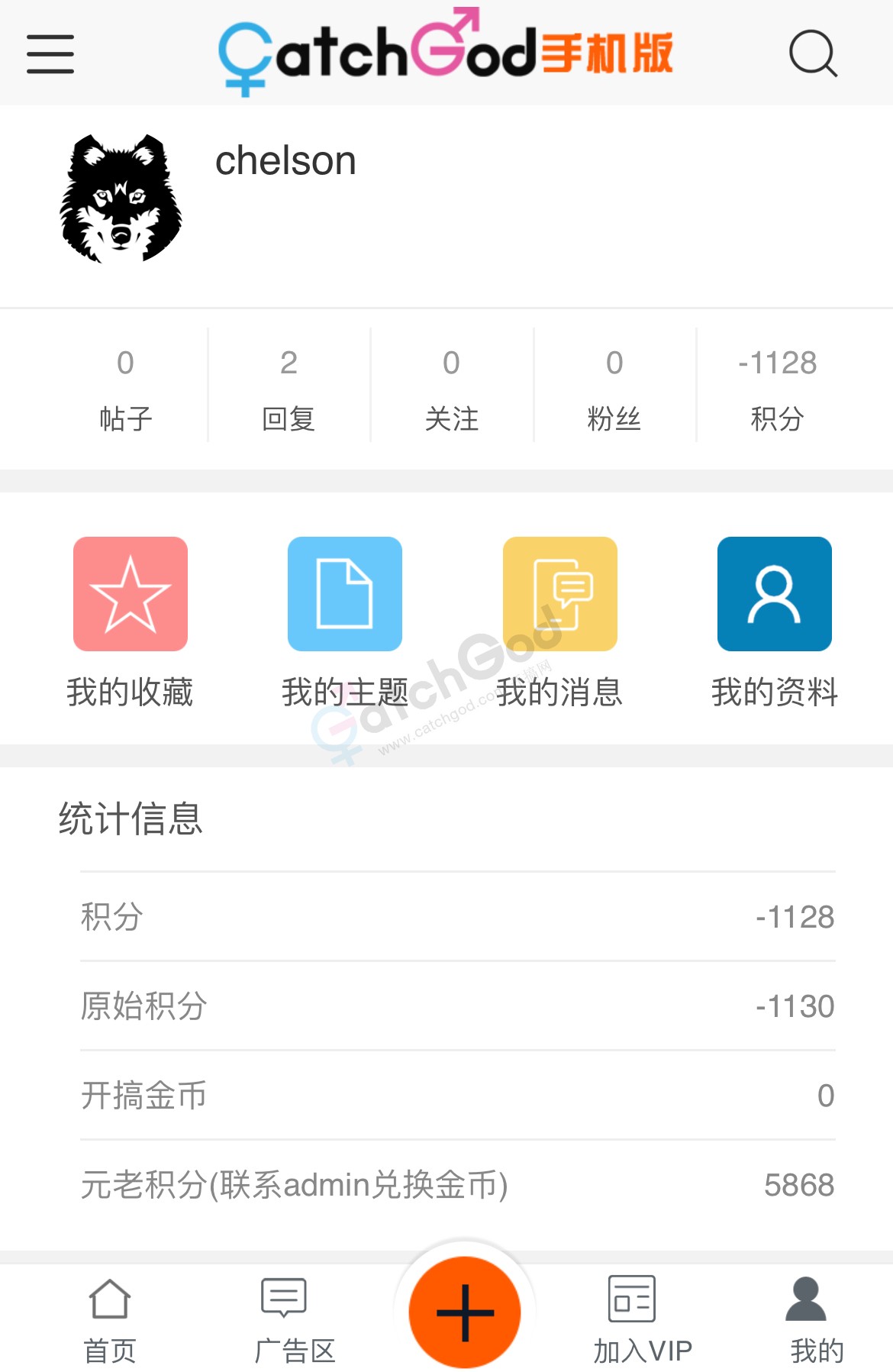View the 回复 replies count
This screenshot has width=893, height=1372.
(x=289, y=388)
